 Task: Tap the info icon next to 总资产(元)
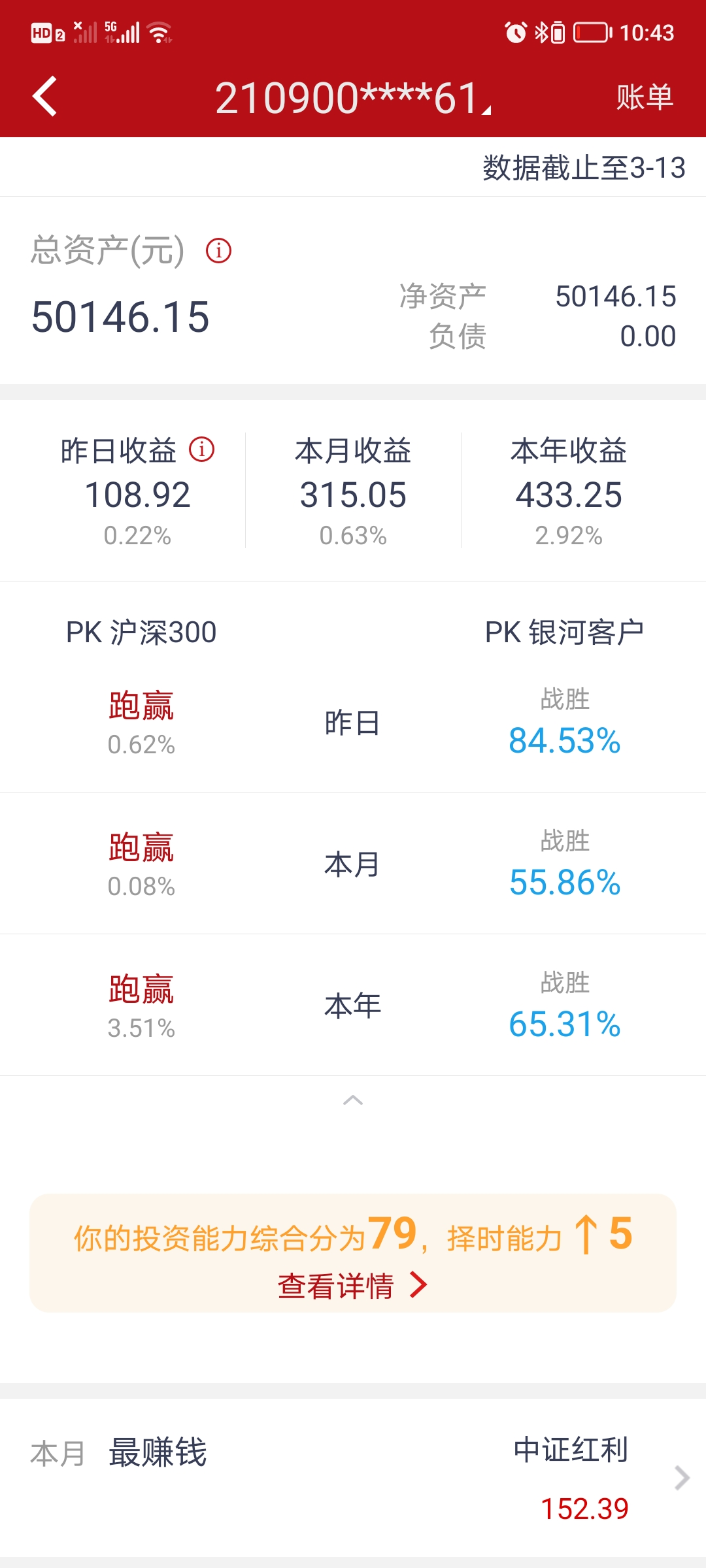218,251
